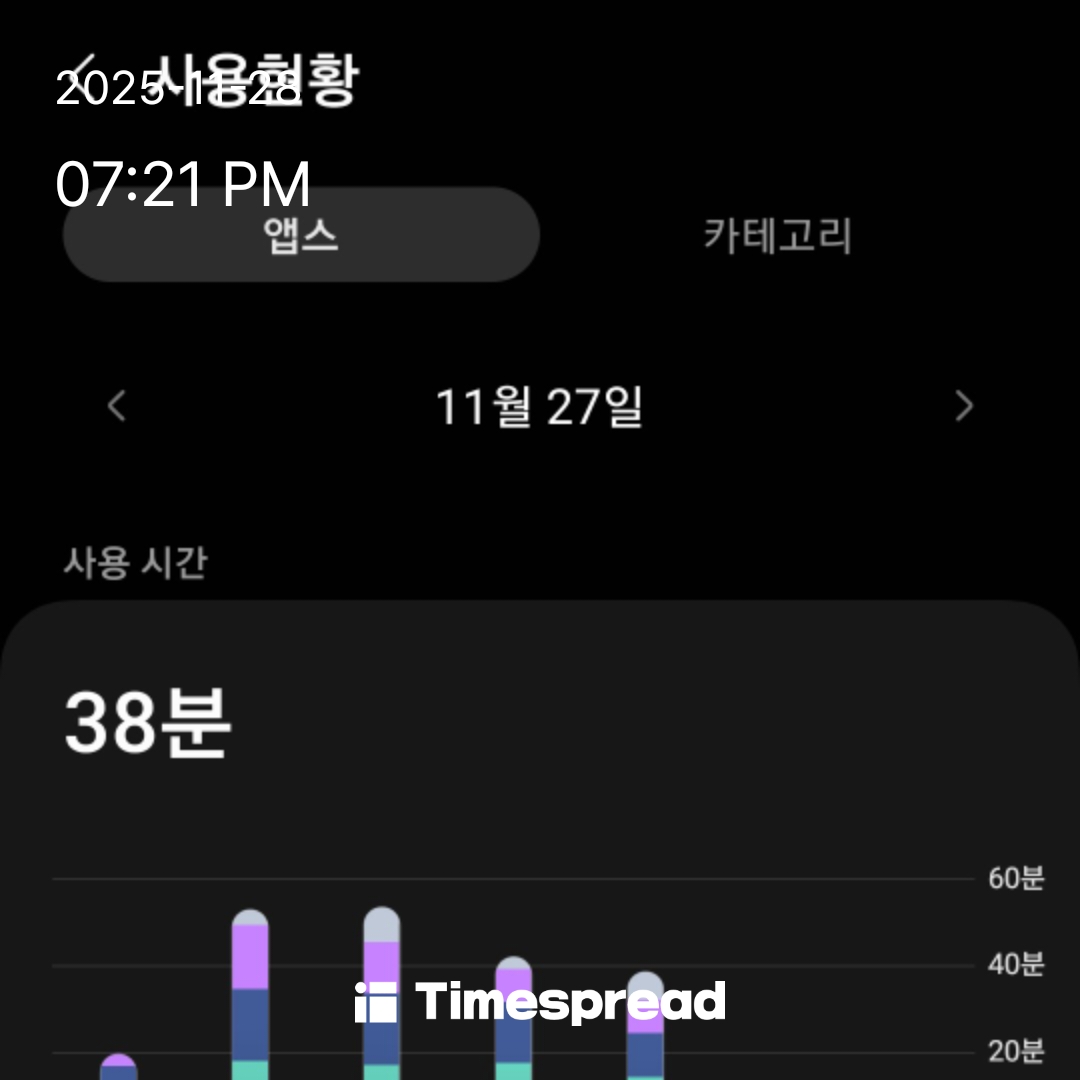Switch to the 카테고리 tab
Screen dimensions: 1080x1080
click(x=777, y=236)
